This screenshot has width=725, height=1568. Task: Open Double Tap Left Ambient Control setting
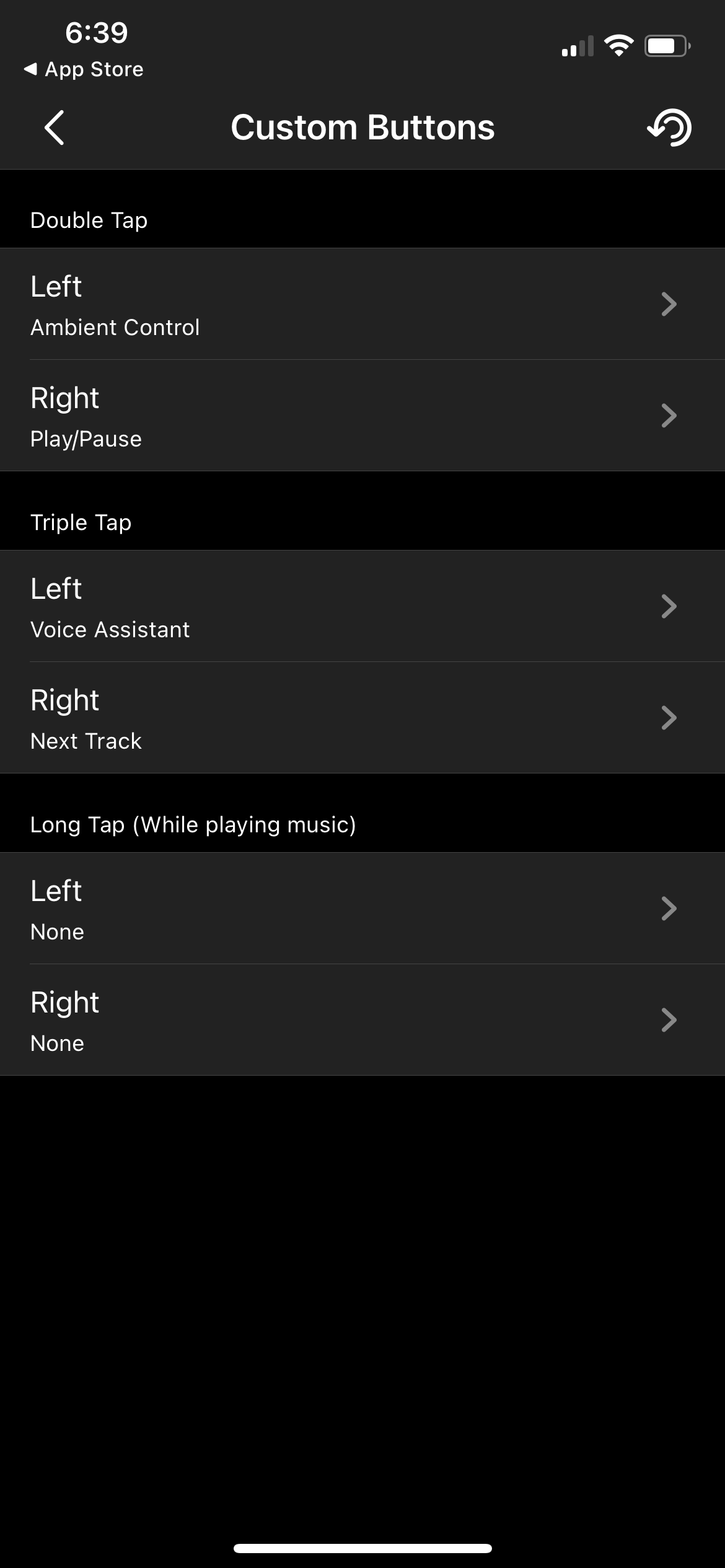pos(362,304)
